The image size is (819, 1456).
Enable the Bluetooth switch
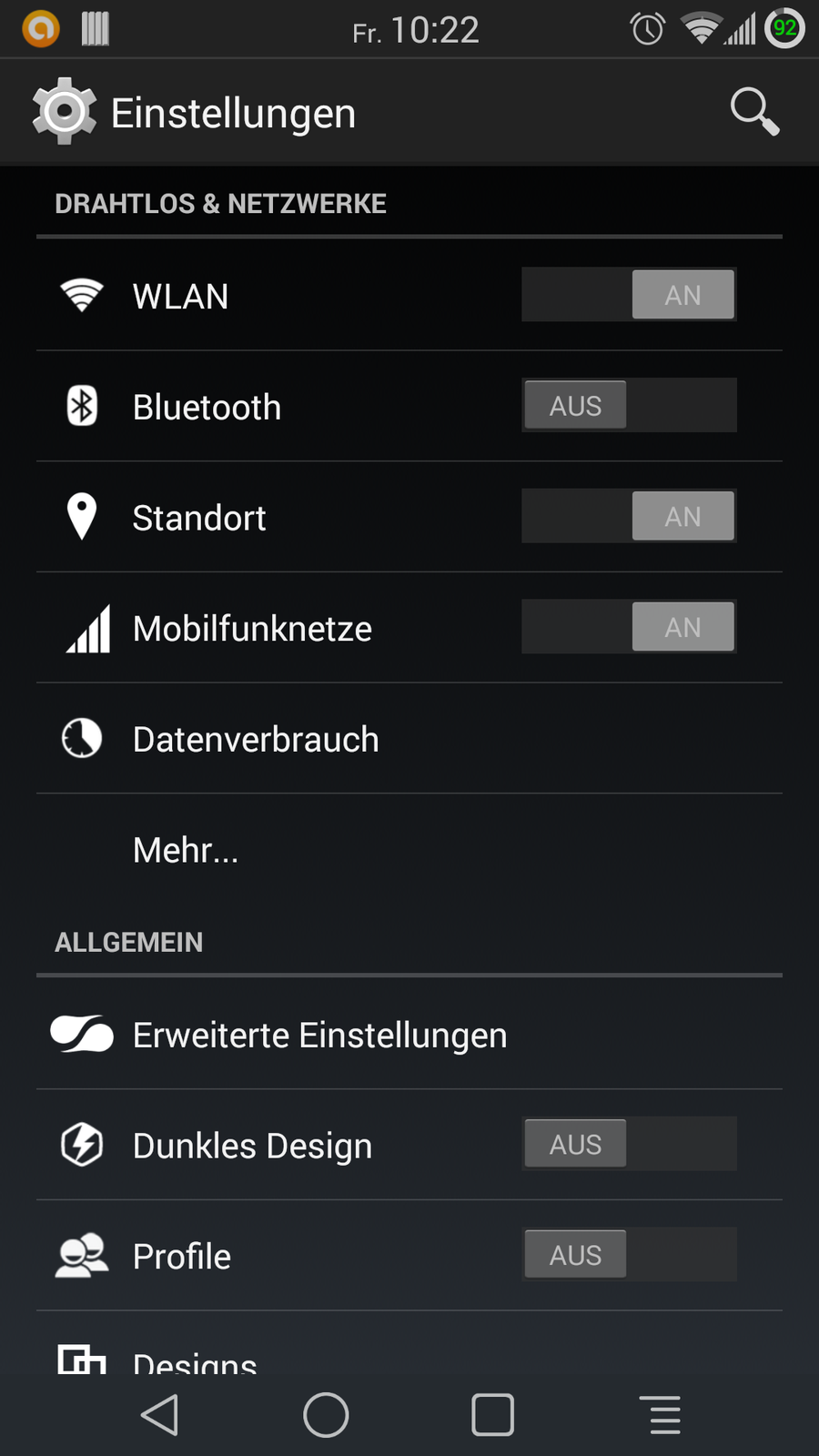[x=629, y=406]
